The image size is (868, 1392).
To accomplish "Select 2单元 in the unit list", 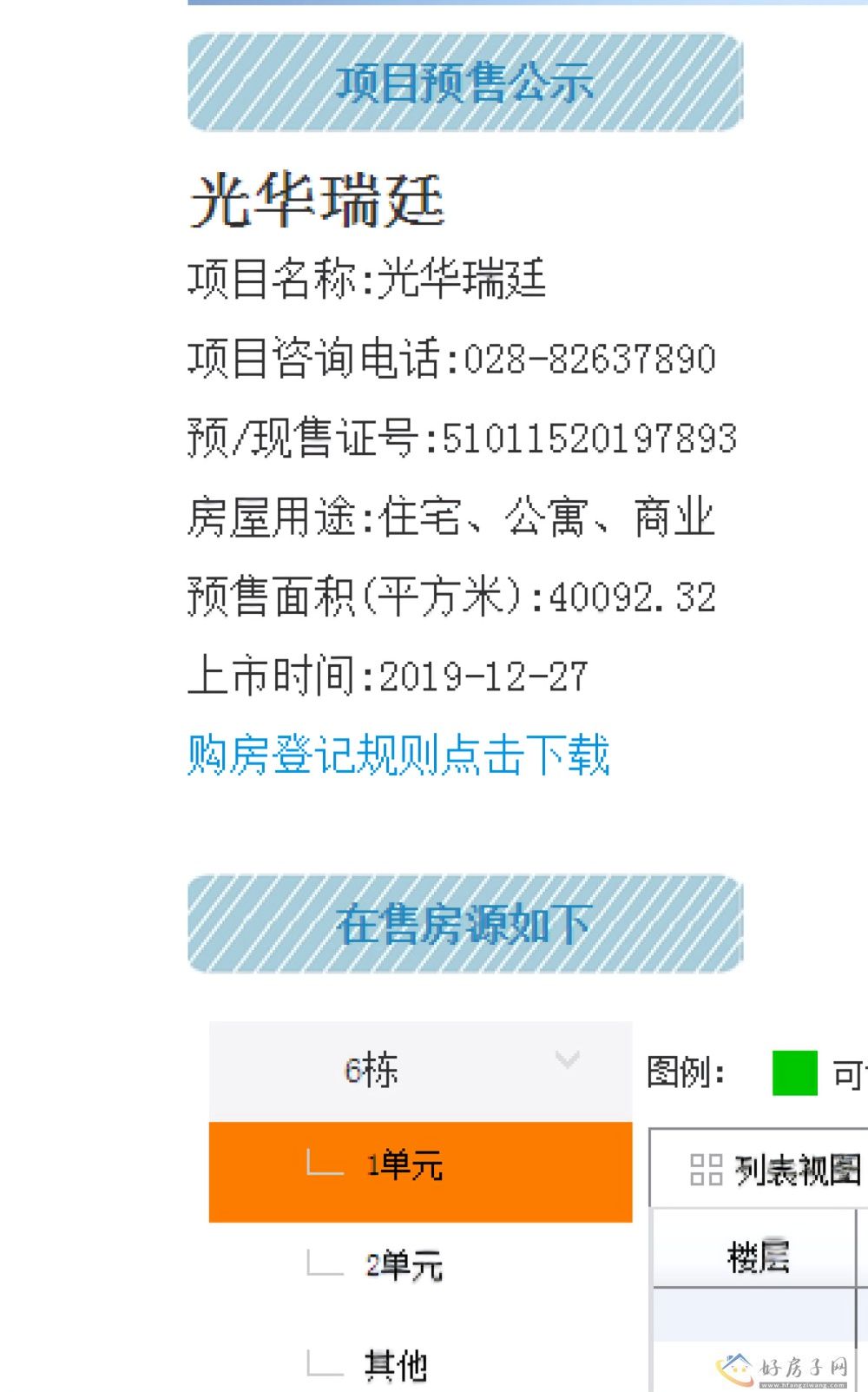I will (420, 1265).
